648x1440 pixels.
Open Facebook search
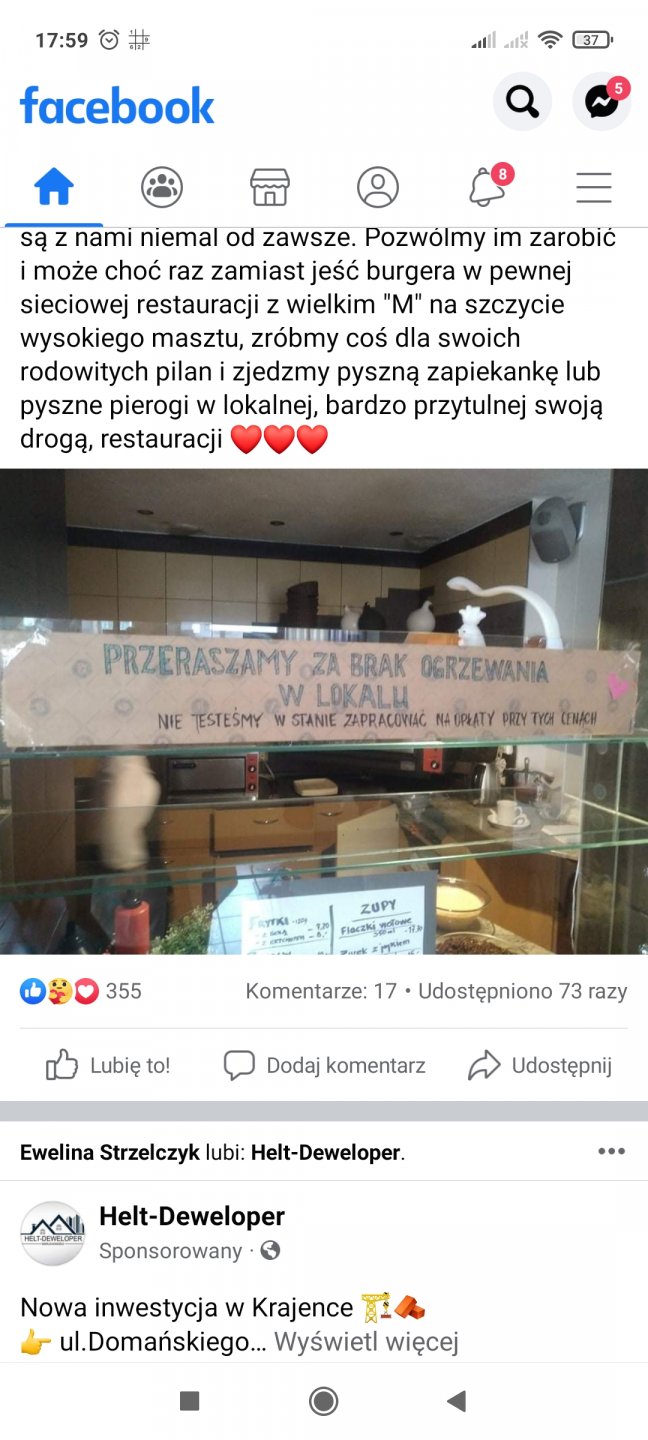522,102
